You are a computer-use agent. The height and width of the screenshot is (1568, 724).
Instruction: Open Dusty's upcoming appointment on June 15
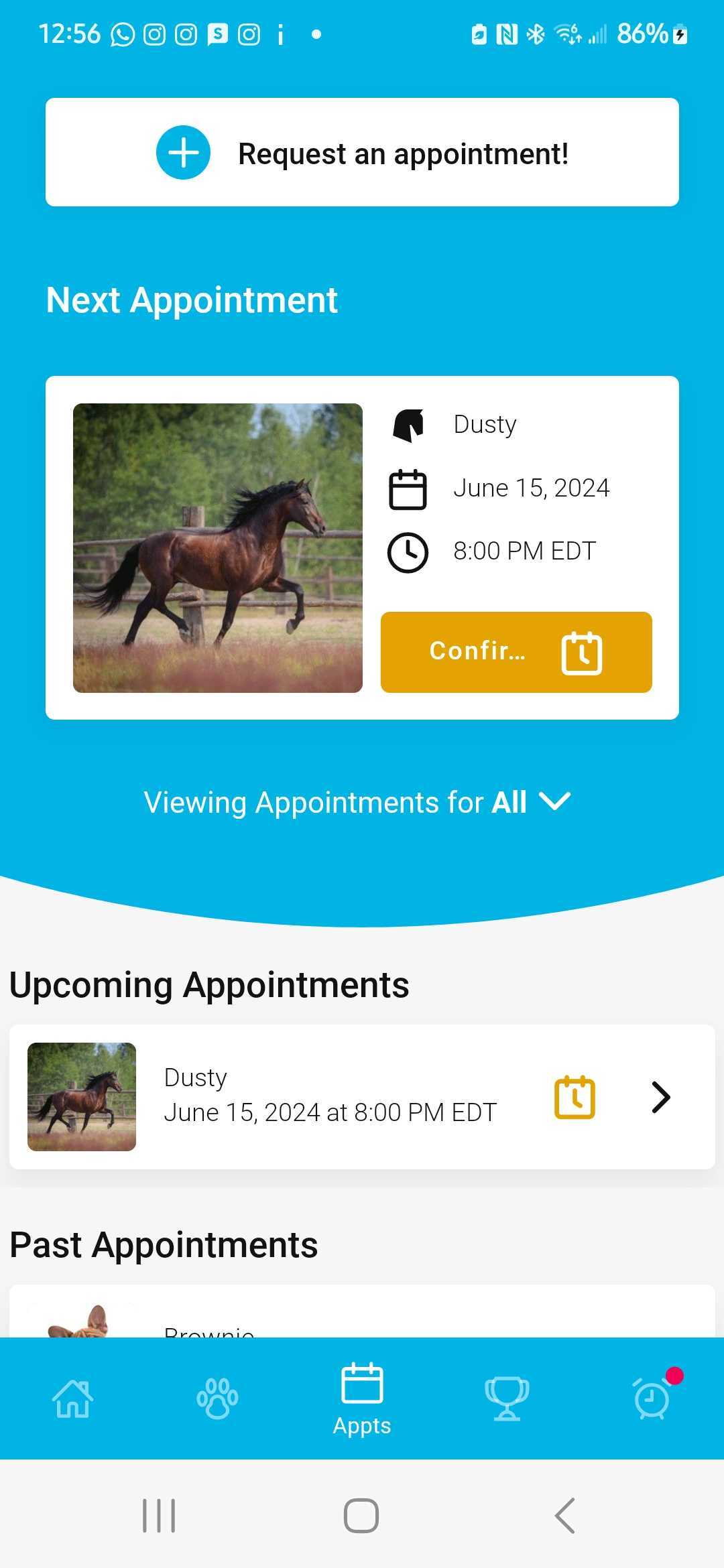(362, 1097)
